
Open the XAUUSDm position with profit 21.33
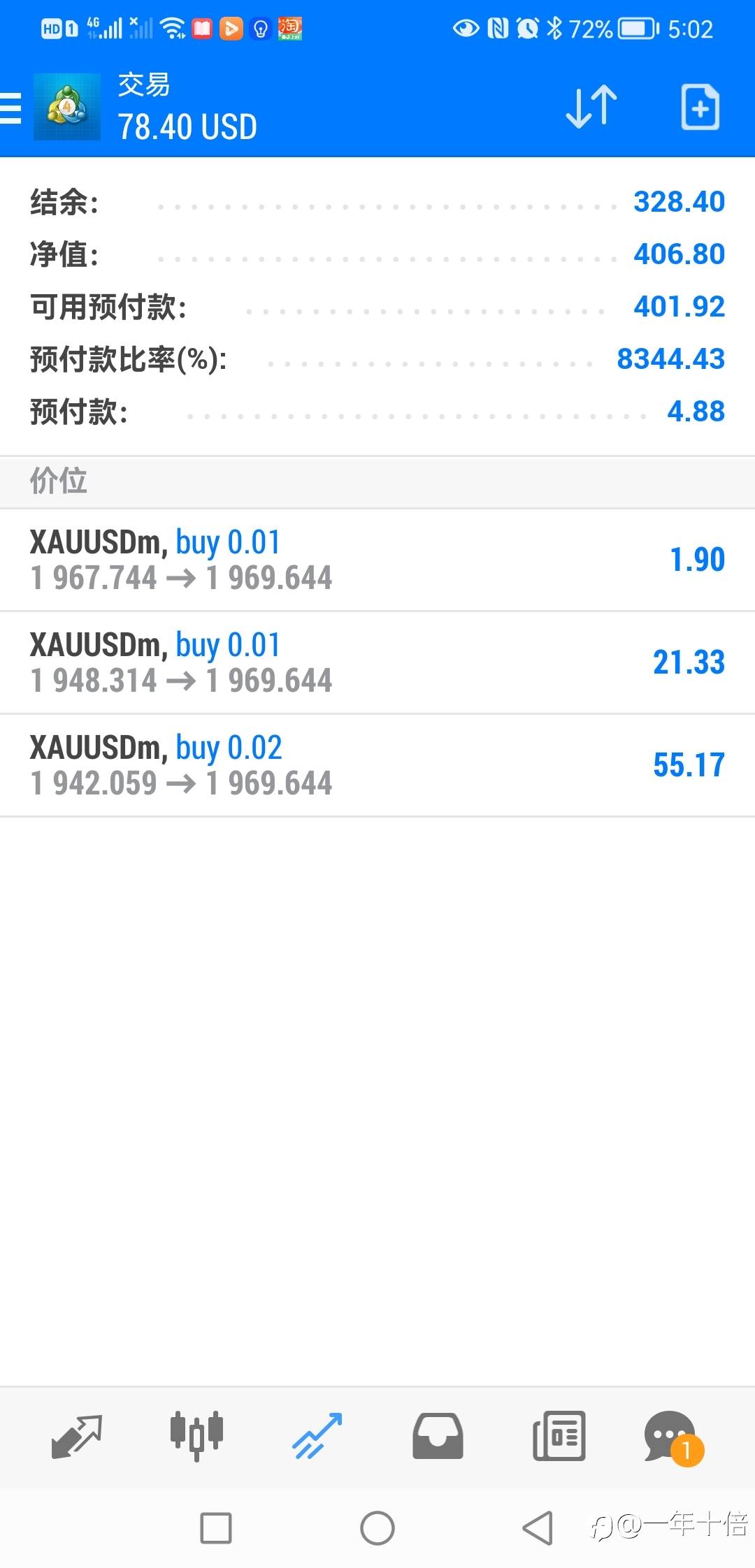pos(377,662)
